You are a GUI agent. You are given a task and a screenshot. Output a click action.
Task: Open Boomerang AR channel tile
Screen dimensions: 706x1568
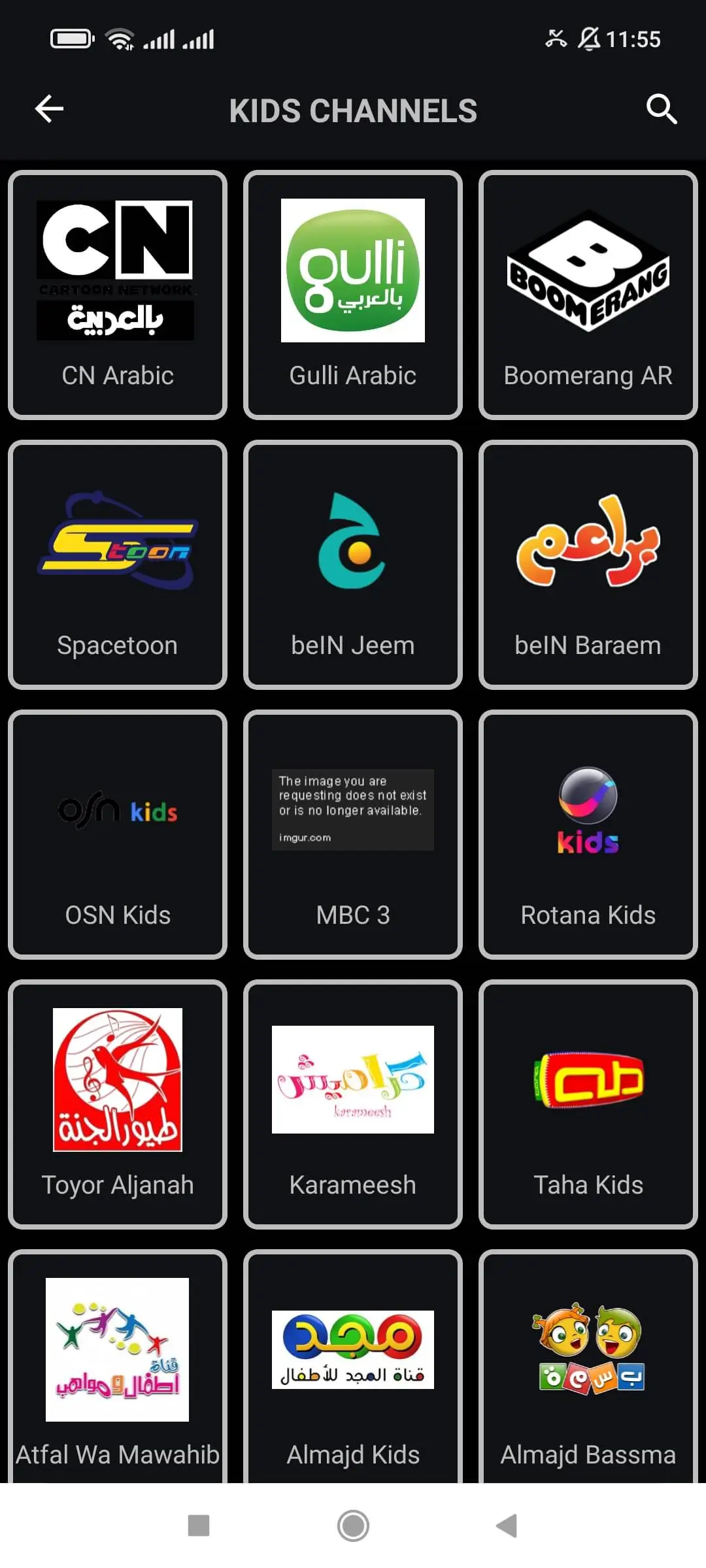(x=588, y=295)
